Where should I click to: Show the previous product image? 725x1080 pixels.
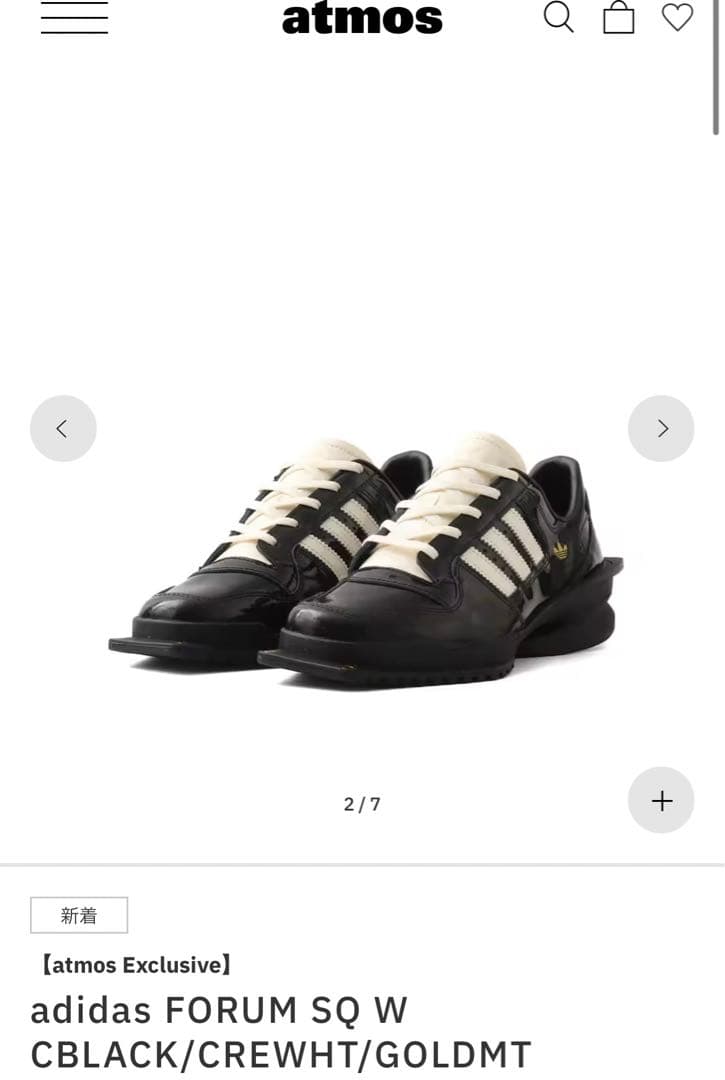point(63,428)
